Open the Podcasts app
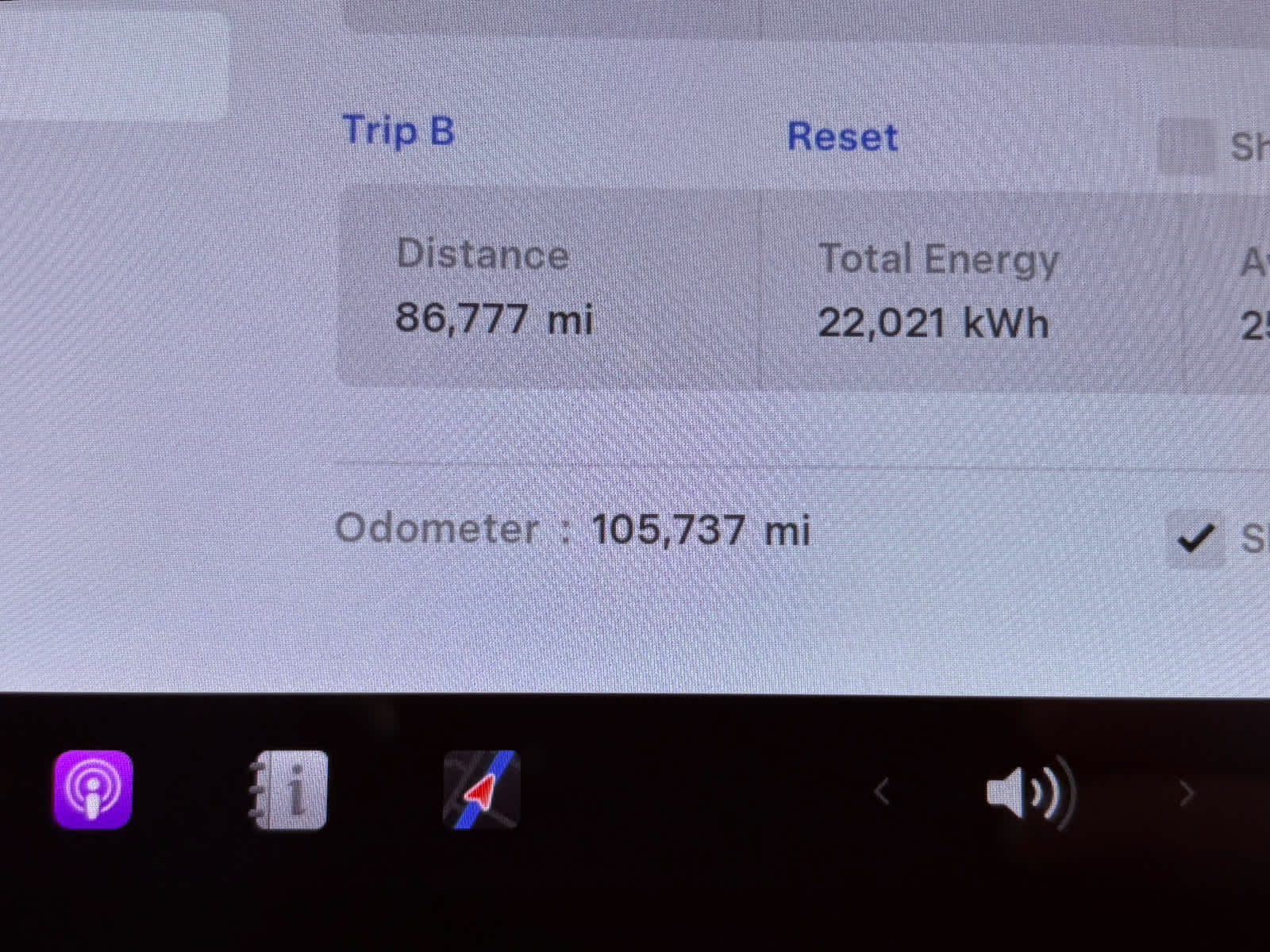Screen dimensions: 1270x952 coord(93,789)
